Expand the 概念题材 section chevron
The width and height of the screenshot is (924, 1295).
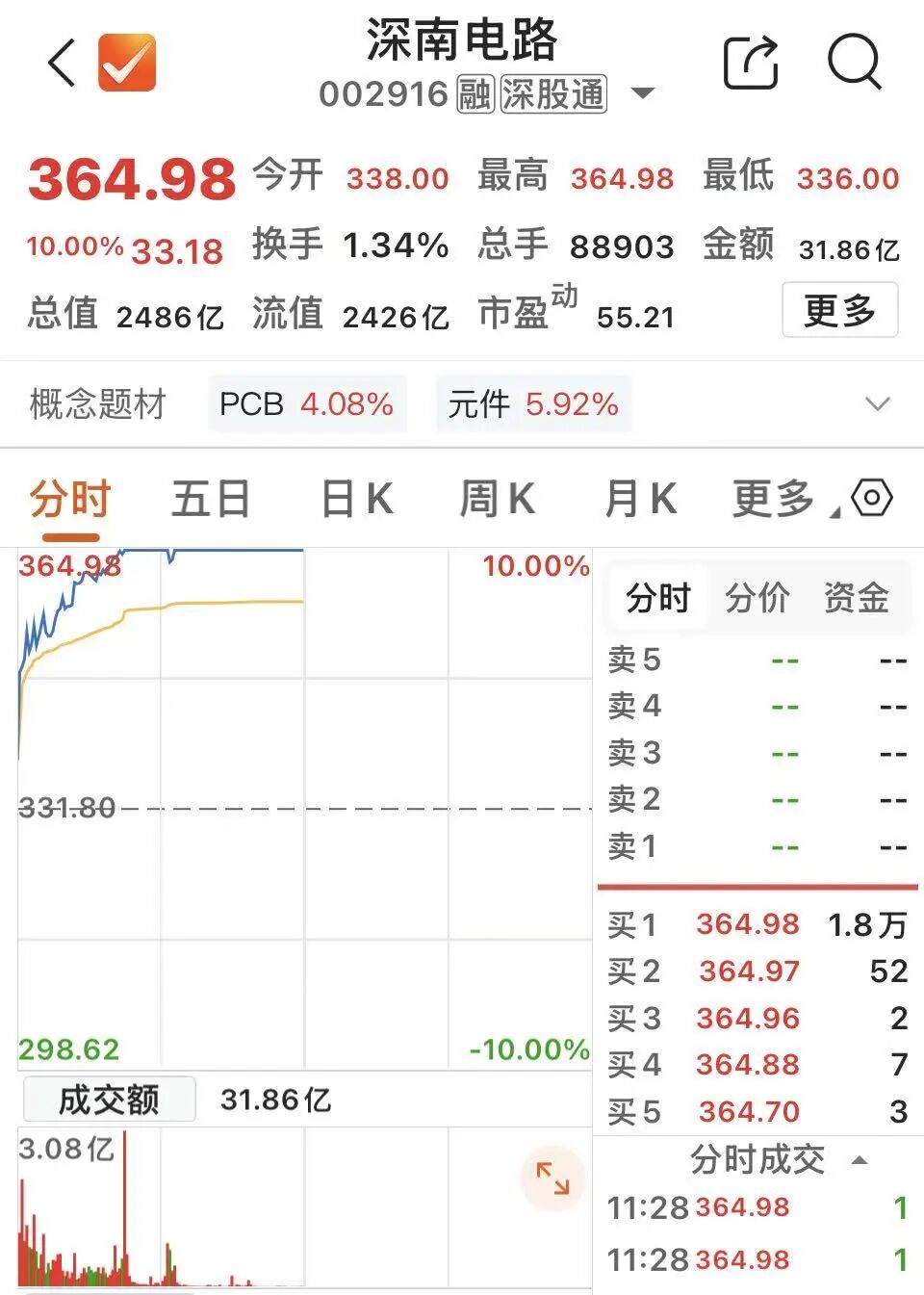[x=877, y=404]
